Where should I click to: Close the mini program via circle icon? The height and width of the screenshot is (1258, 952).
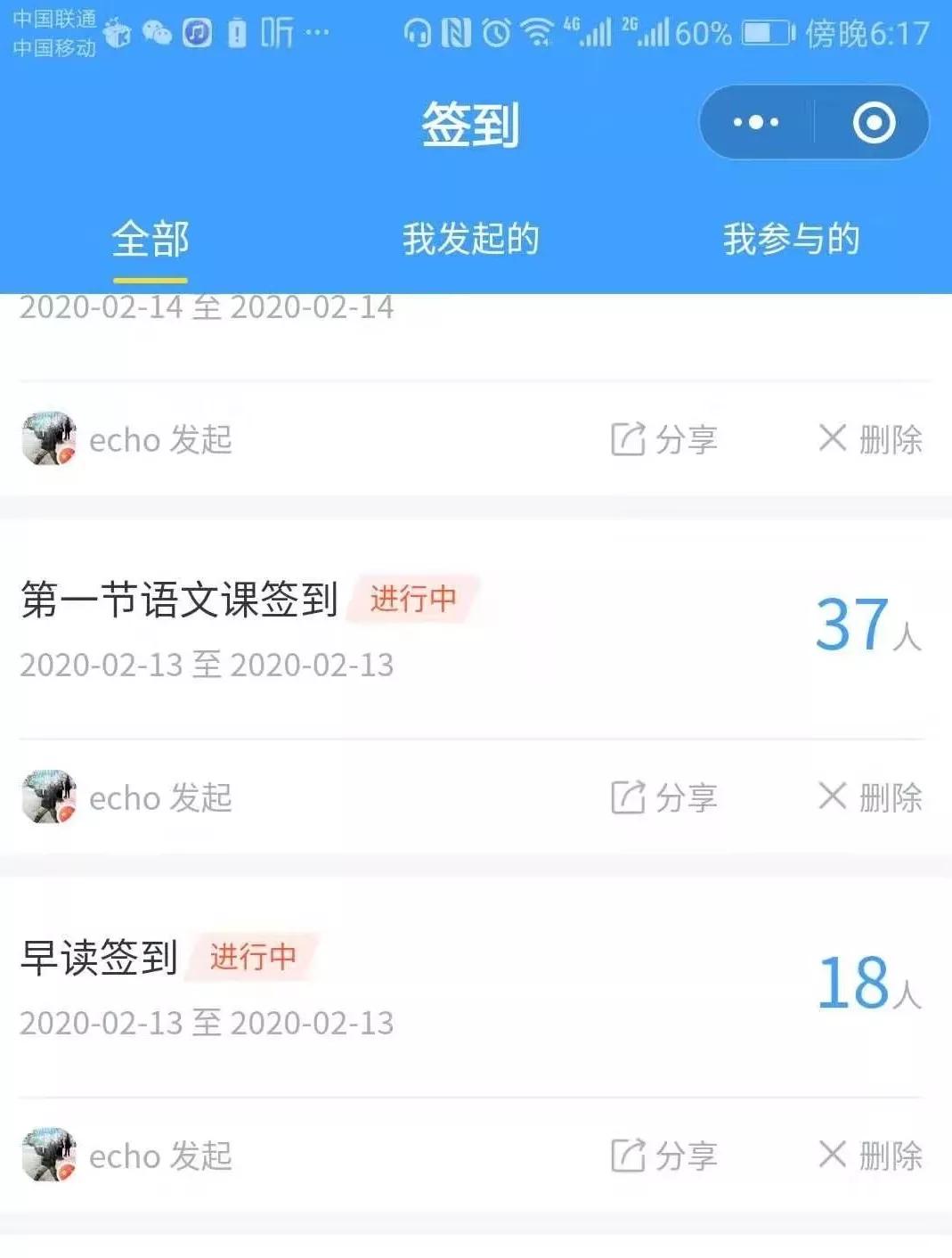[874, 122]
